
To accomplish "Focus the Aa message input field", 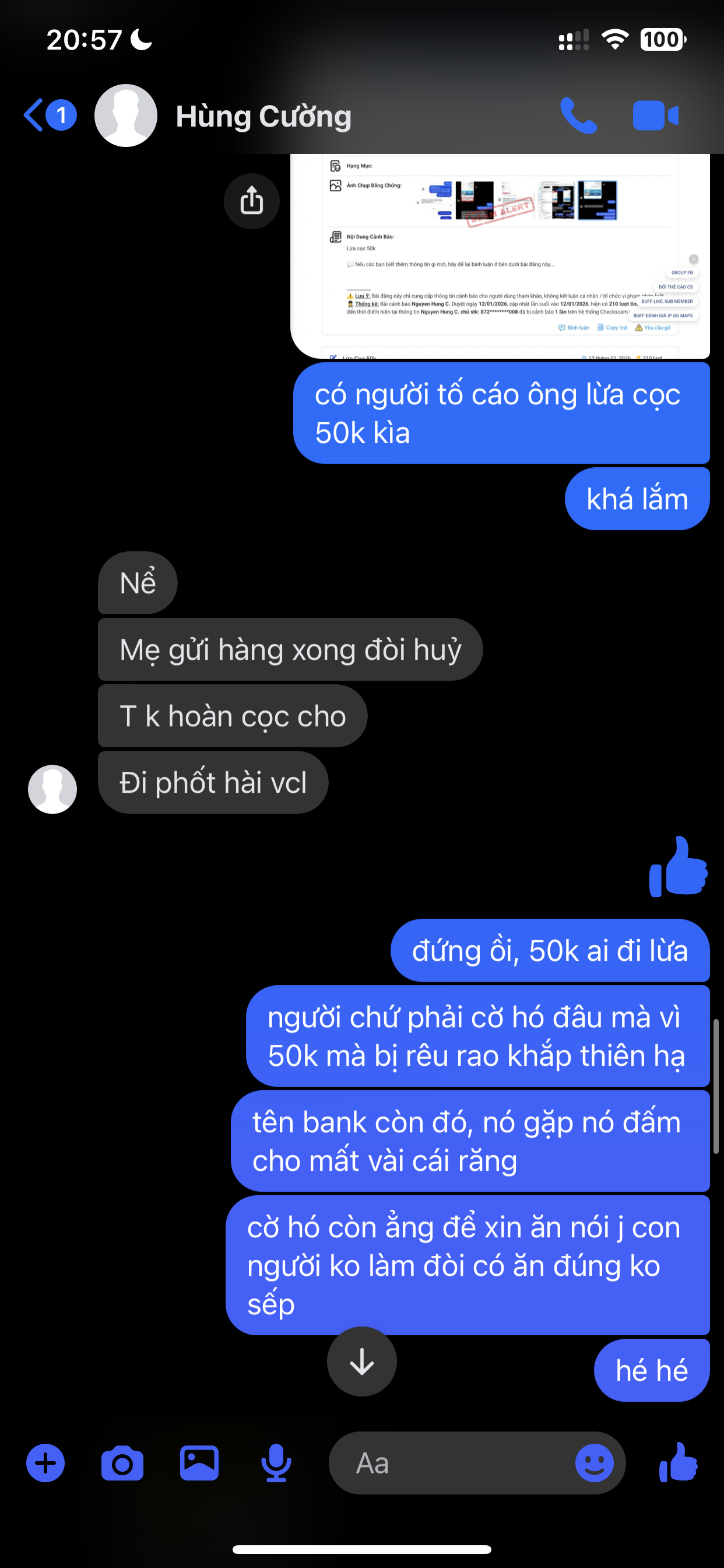I will 450,1462.
